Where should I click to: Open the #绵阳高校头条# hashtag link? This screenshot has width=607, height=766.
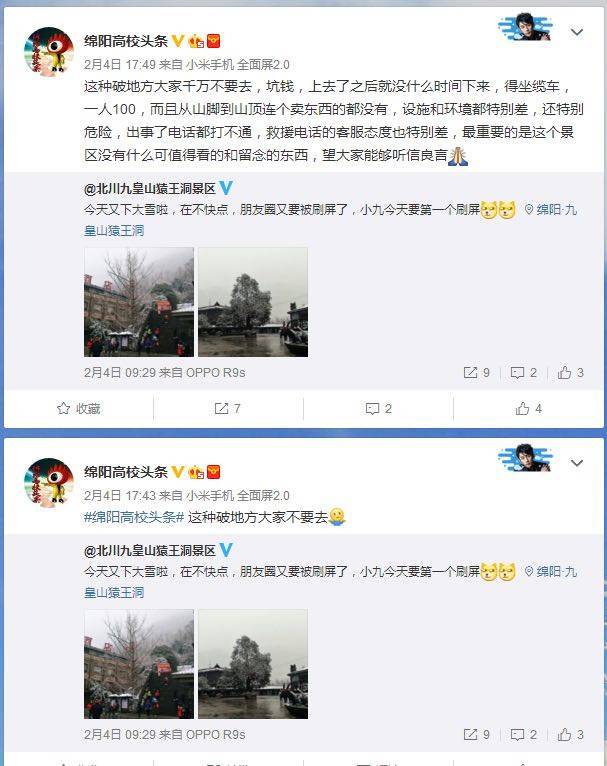pyautogui.click(x=132, y=518)
